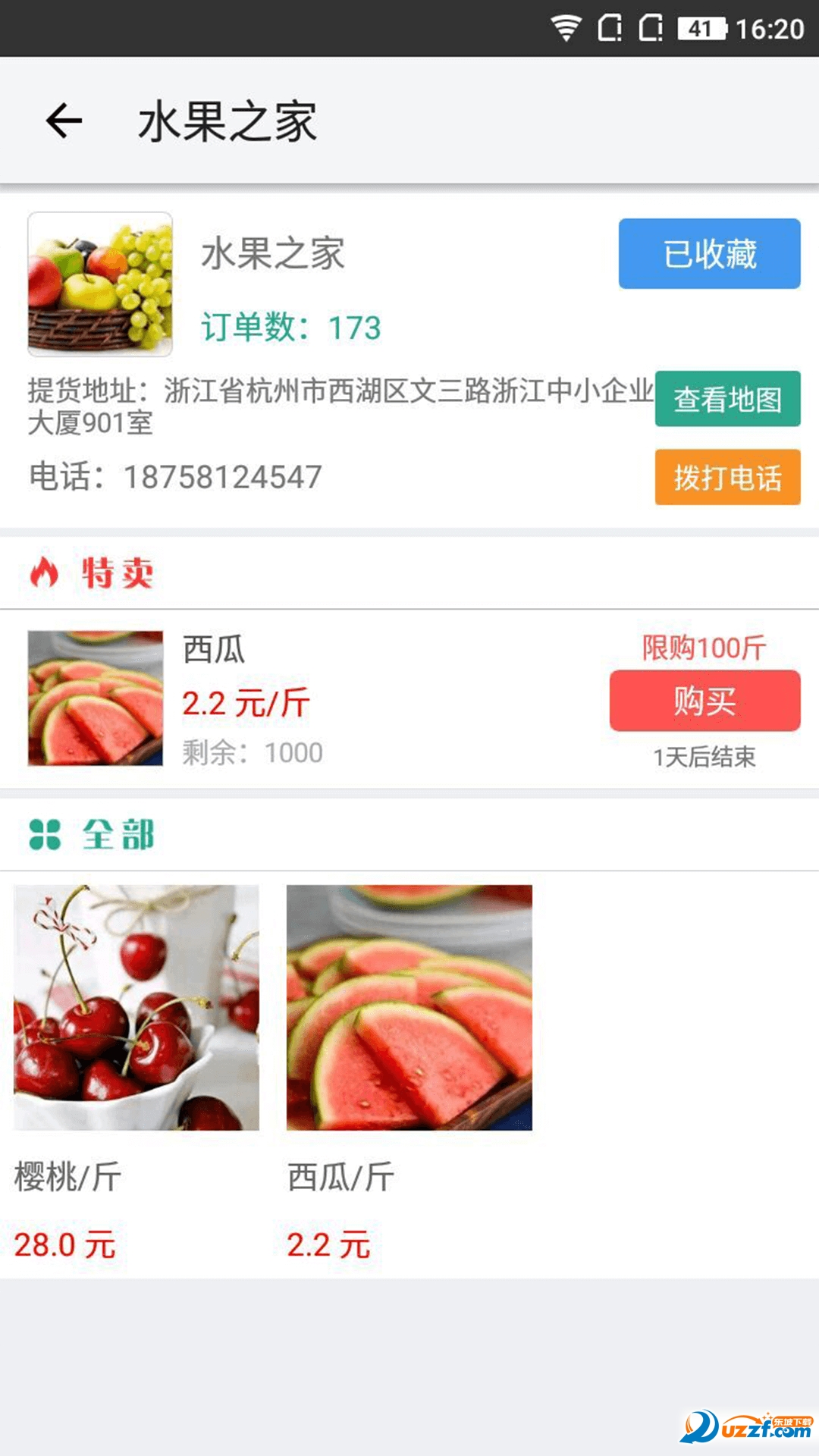Go back using the arrow icon
Screen dimensions: 819x1456
(x=64, y=121)
